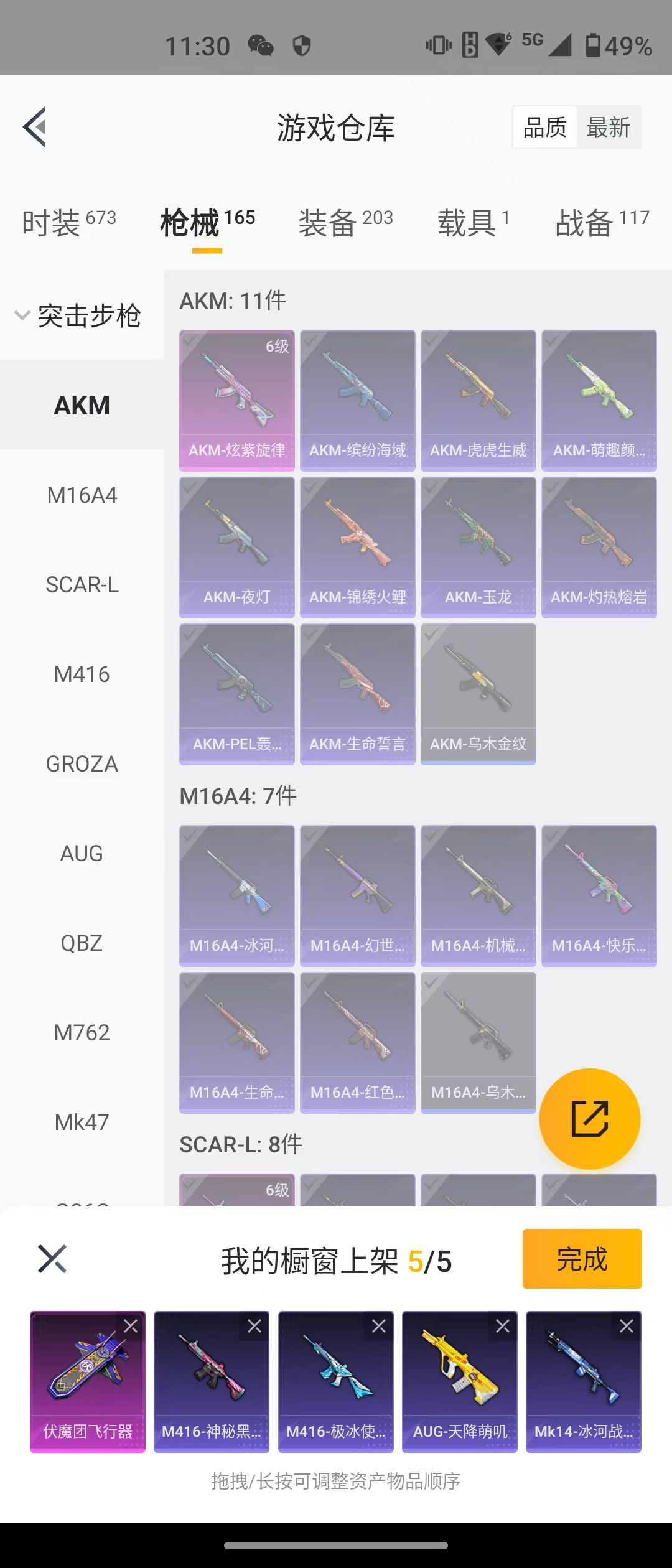
Task: Select the AKM-玉龙 skin
Action: pyautogui.click(x=478, y=546)
